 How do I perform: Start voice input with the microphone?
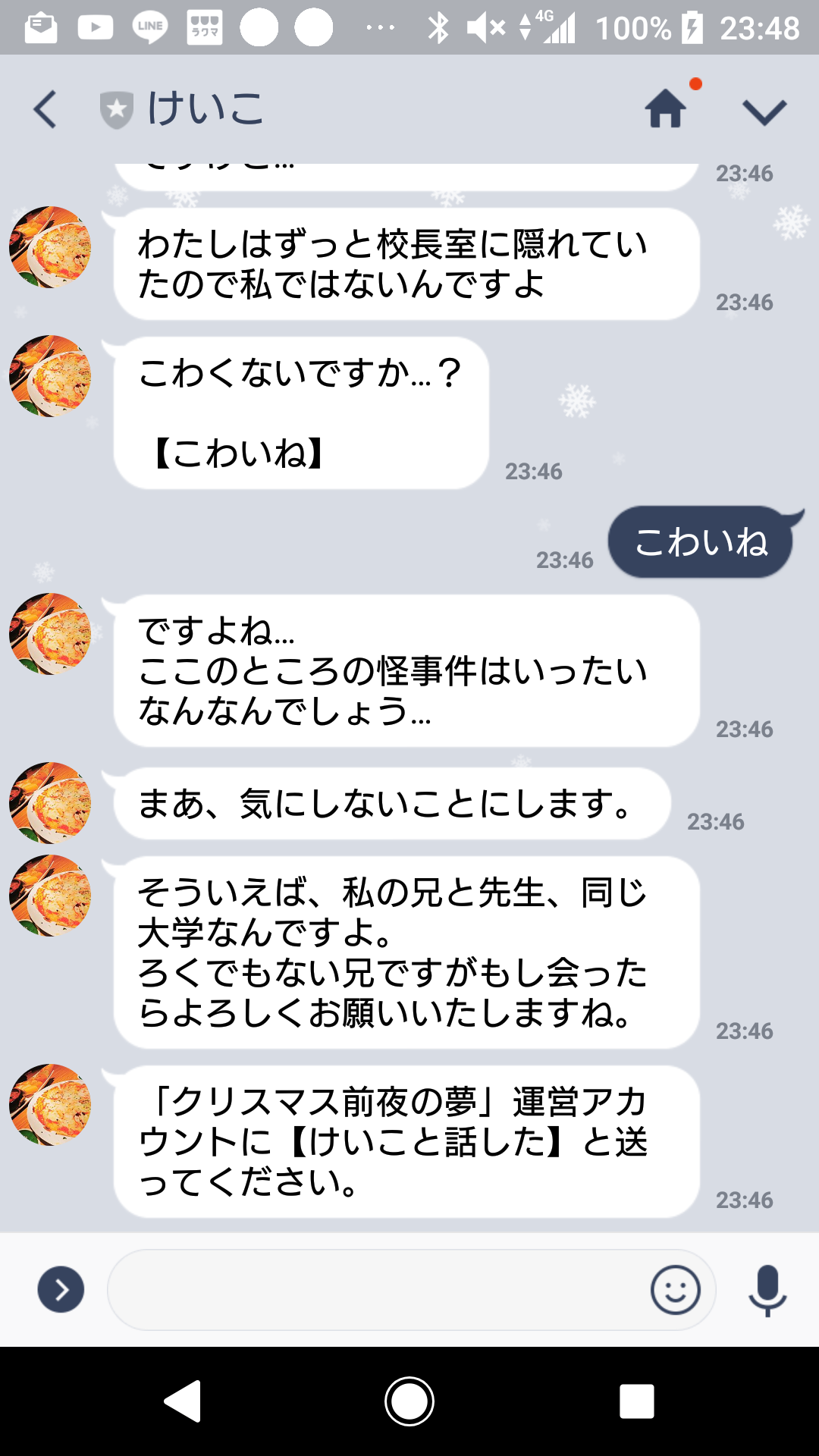(767, 1289)
